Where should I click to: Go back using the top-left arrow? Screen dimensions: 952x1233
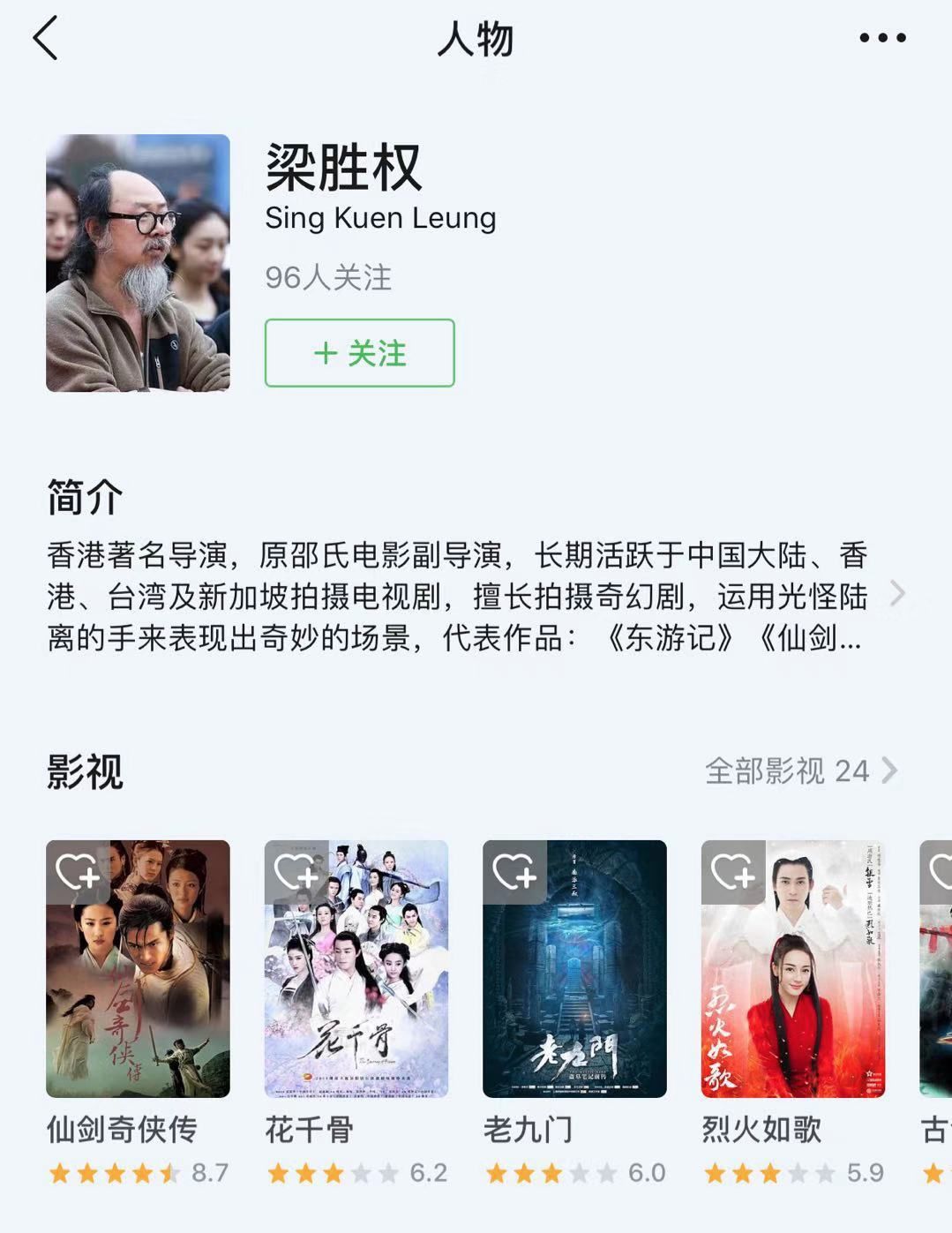(x=46, y=38)
